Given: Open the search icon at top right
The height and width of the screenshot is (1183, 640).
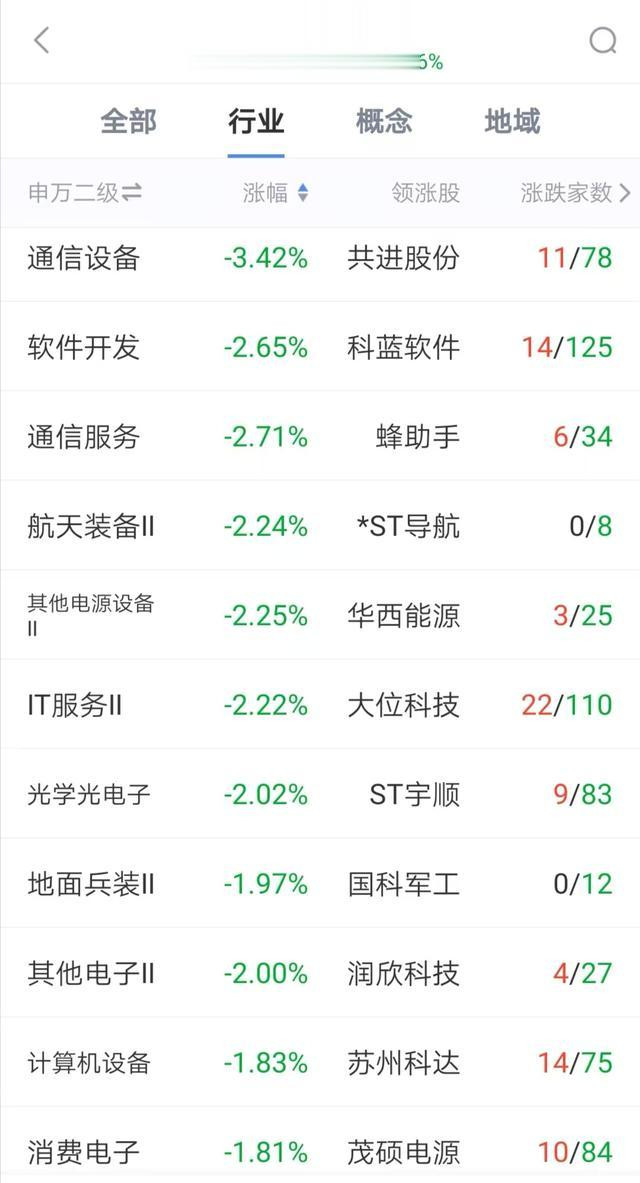Looking at the screenshot, I should [602, 41].
